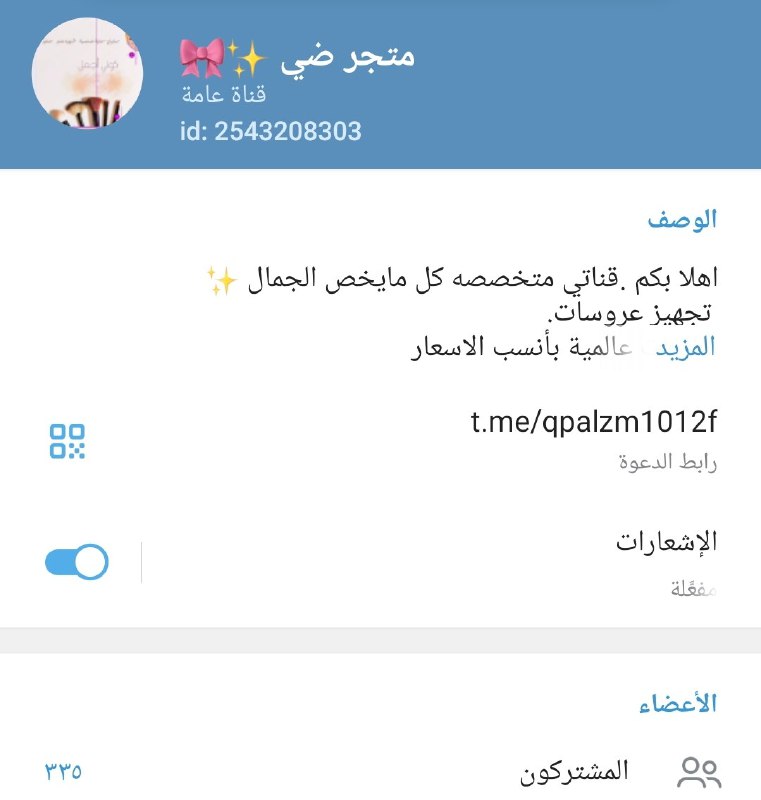Show the invite link QR code
This screenshot has width=761, height=800.
[x=68, y=441]
